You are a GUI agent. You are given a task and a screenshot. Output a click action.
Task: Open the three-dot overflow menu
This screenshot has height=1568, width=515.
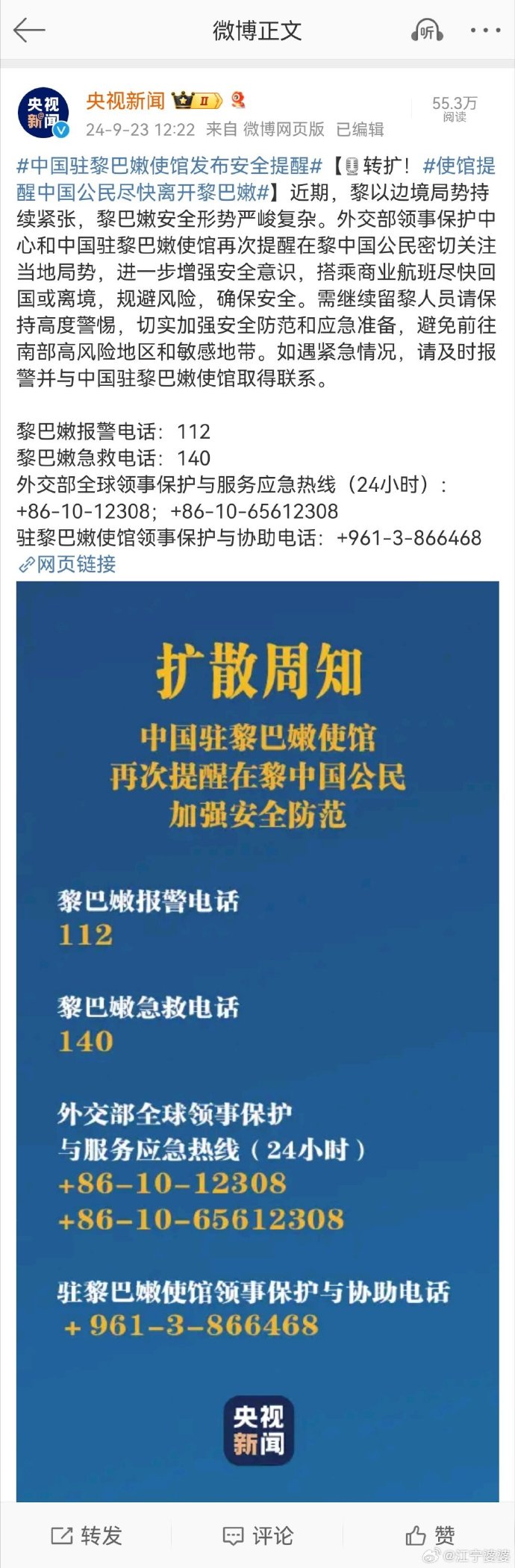click(x=484, y=31)
